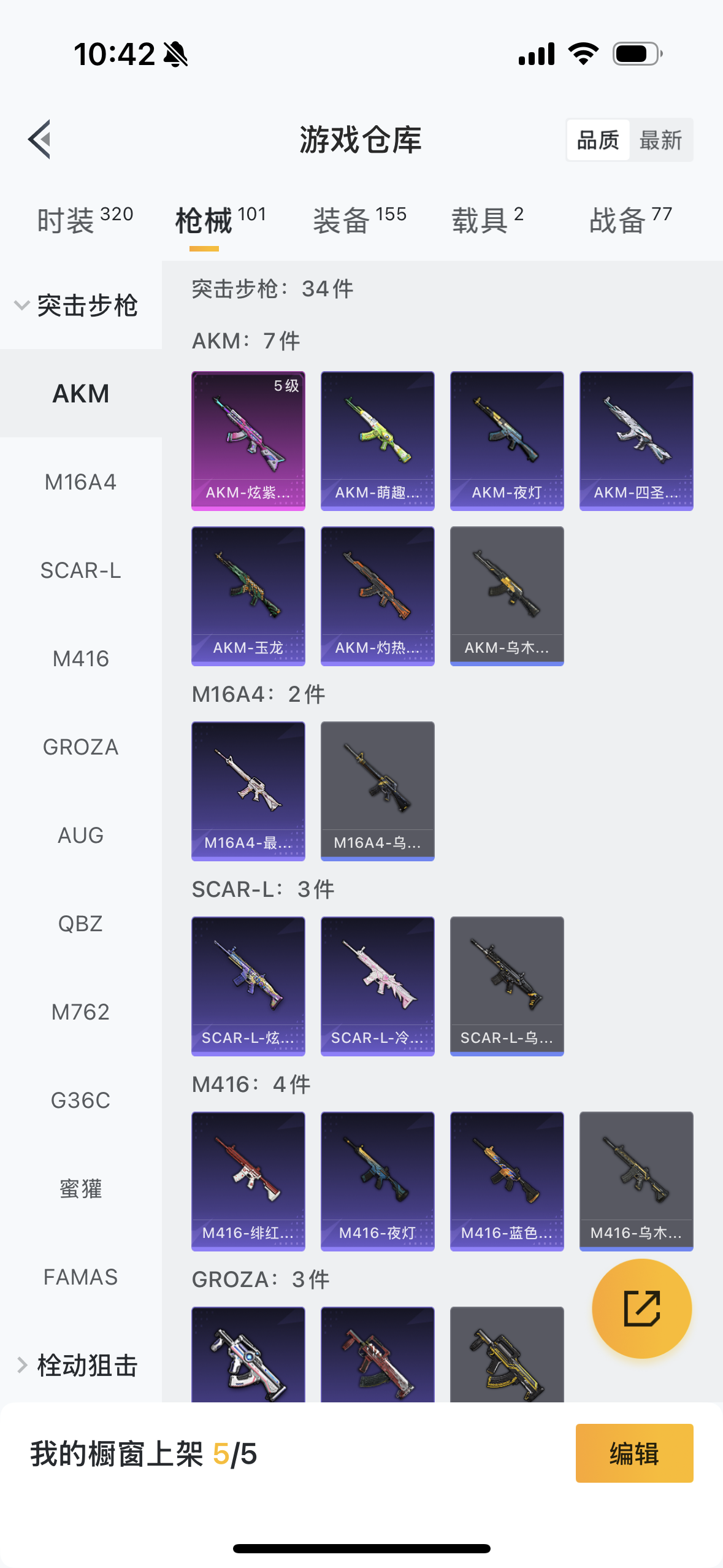Sort the warehouse by 最新
723x1568 pixels.
pos(660,140)
